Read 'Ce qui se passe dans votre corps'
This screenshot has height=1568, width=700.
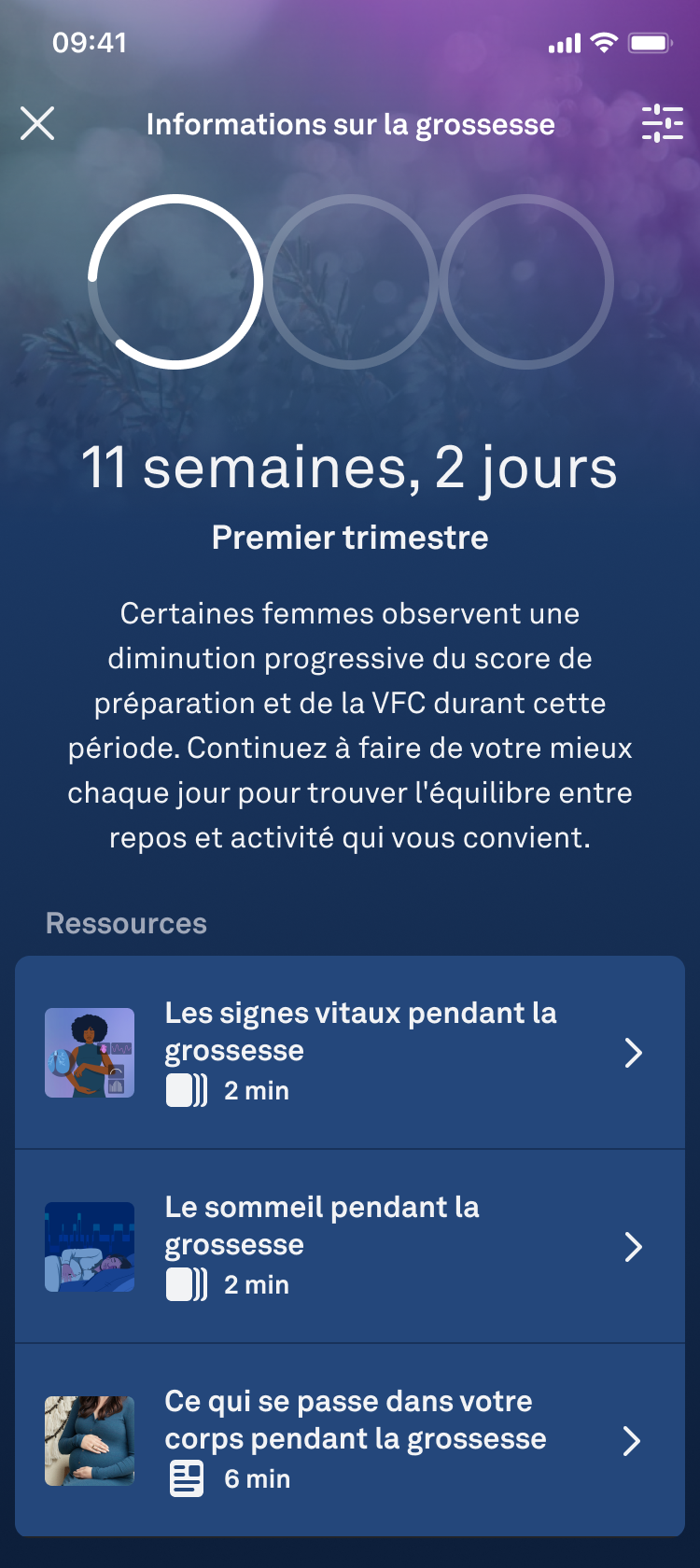(x=350, y=1440)
